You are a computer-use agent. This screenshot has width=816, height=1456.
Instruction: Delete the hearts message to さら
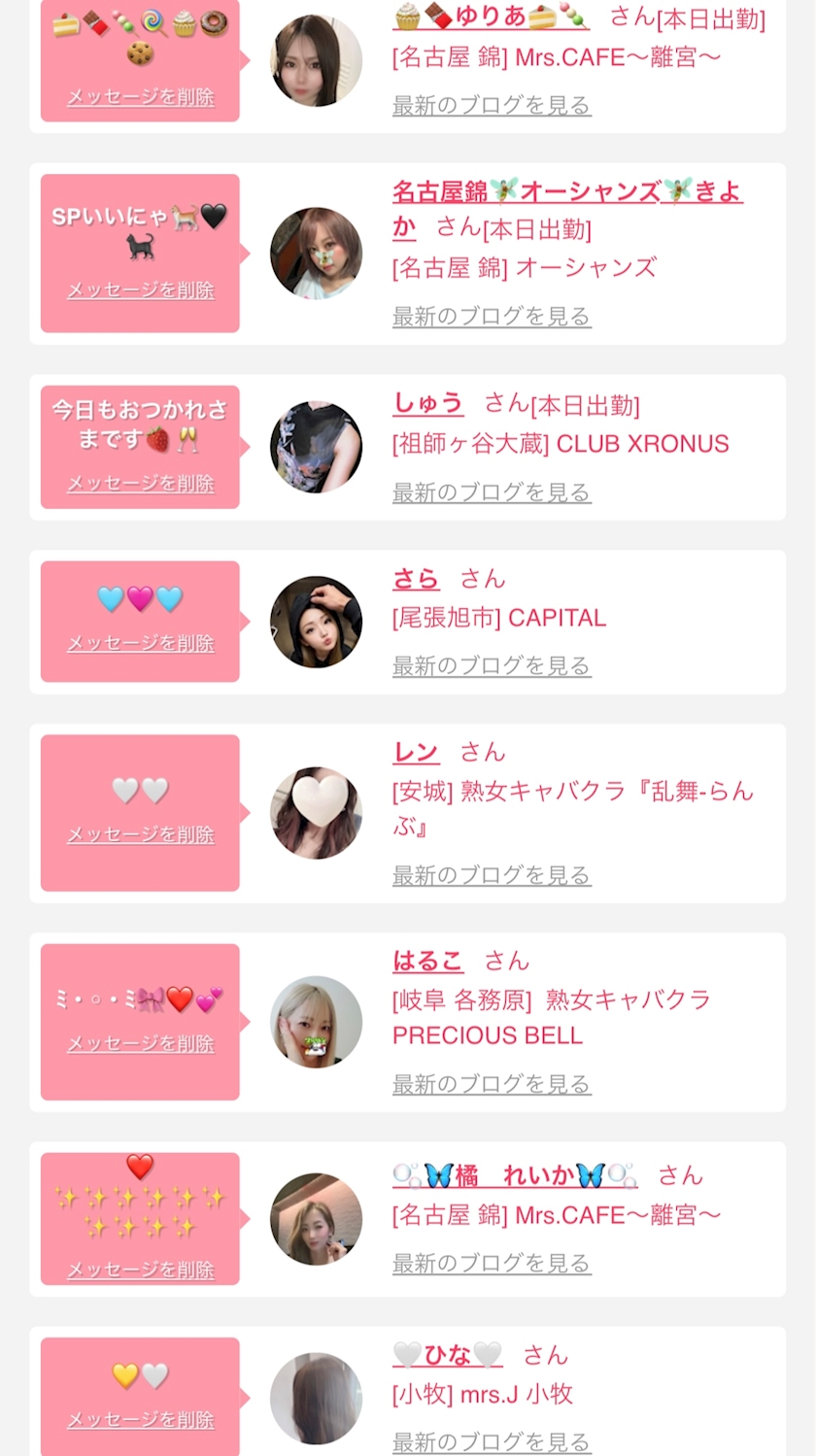coord(141,643)
